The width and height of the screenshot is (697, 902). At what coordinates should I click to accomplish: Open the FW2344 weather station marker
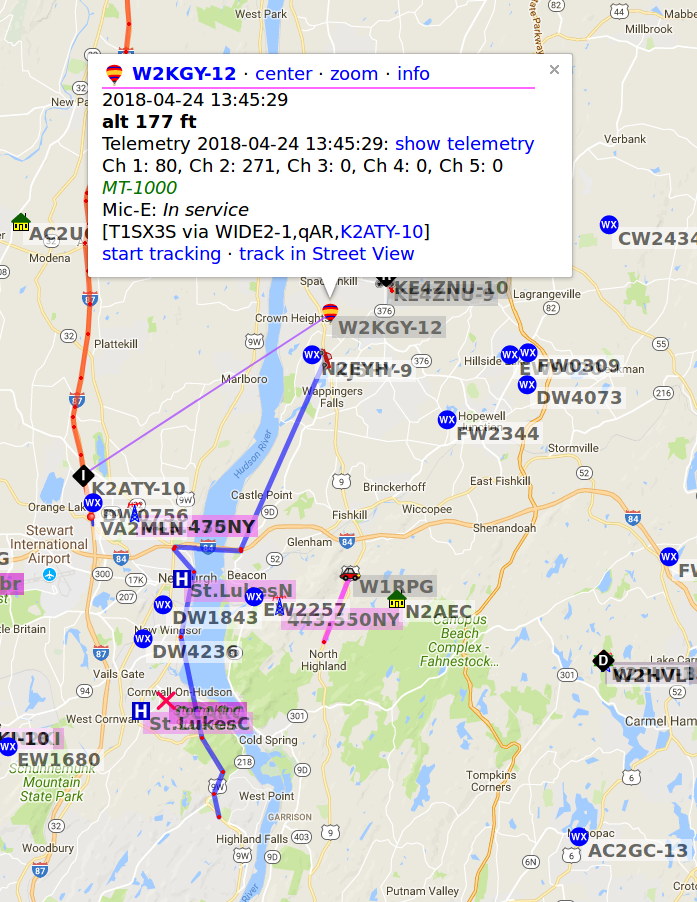(x=447, y=421)
